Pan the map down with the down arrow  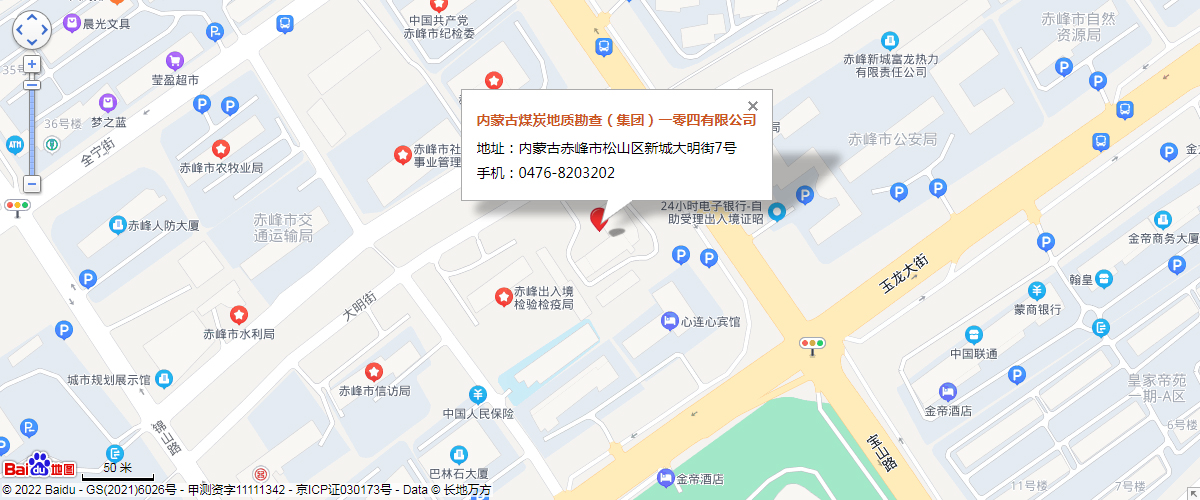(x=31, y=43)
